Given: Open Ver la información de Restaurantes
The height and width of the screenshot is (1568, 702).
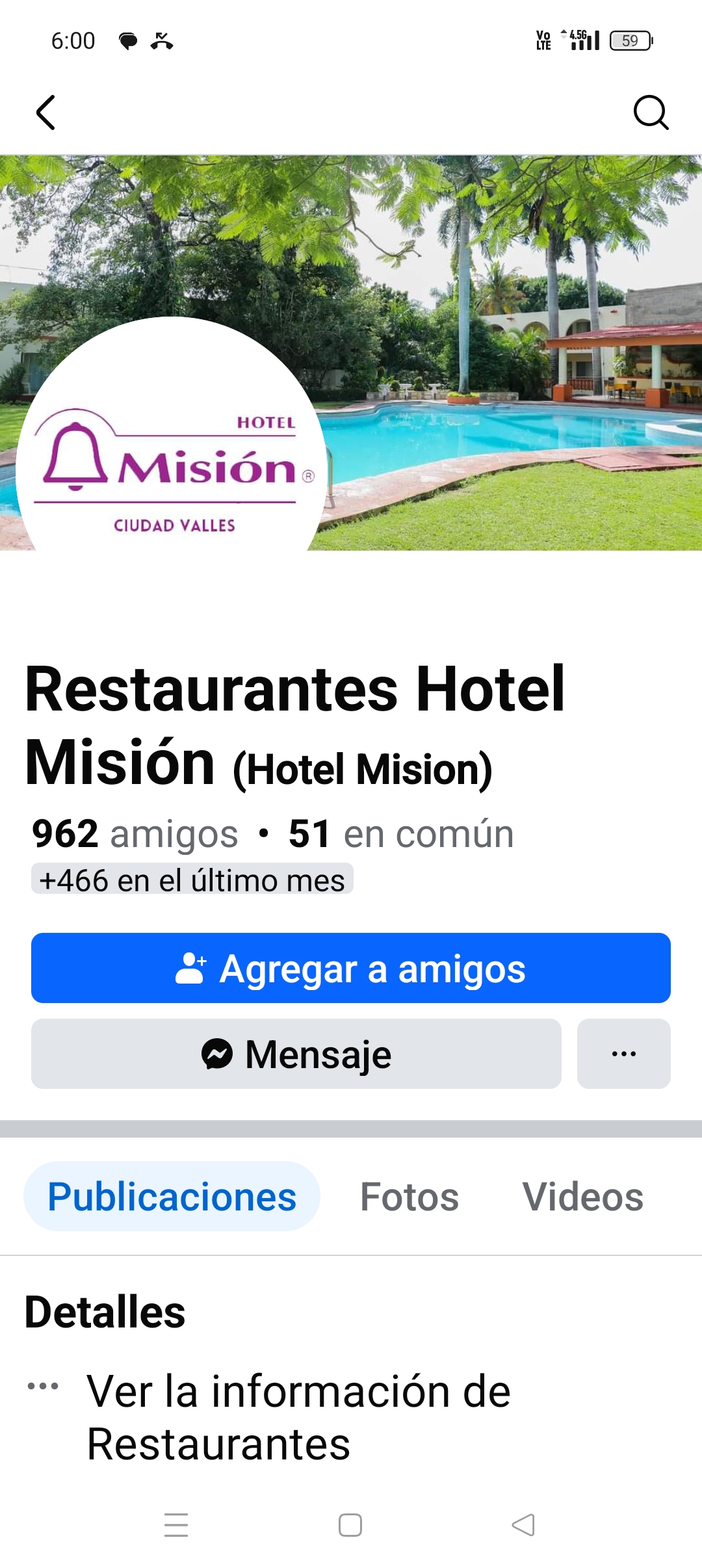Looking at the screenshot, I should coord(299,1417).
